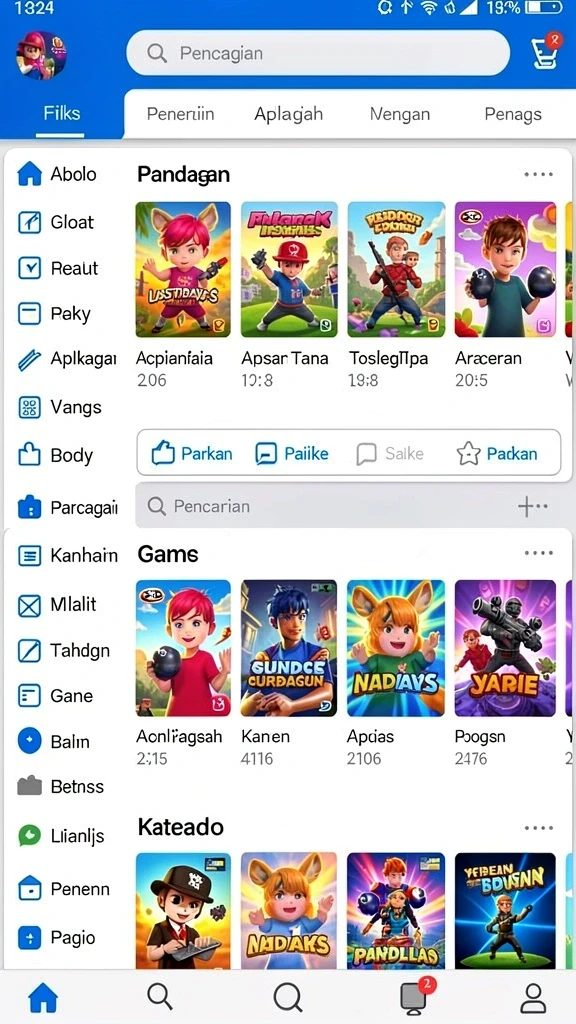Tap the Padkan star button

click(497, 453)
